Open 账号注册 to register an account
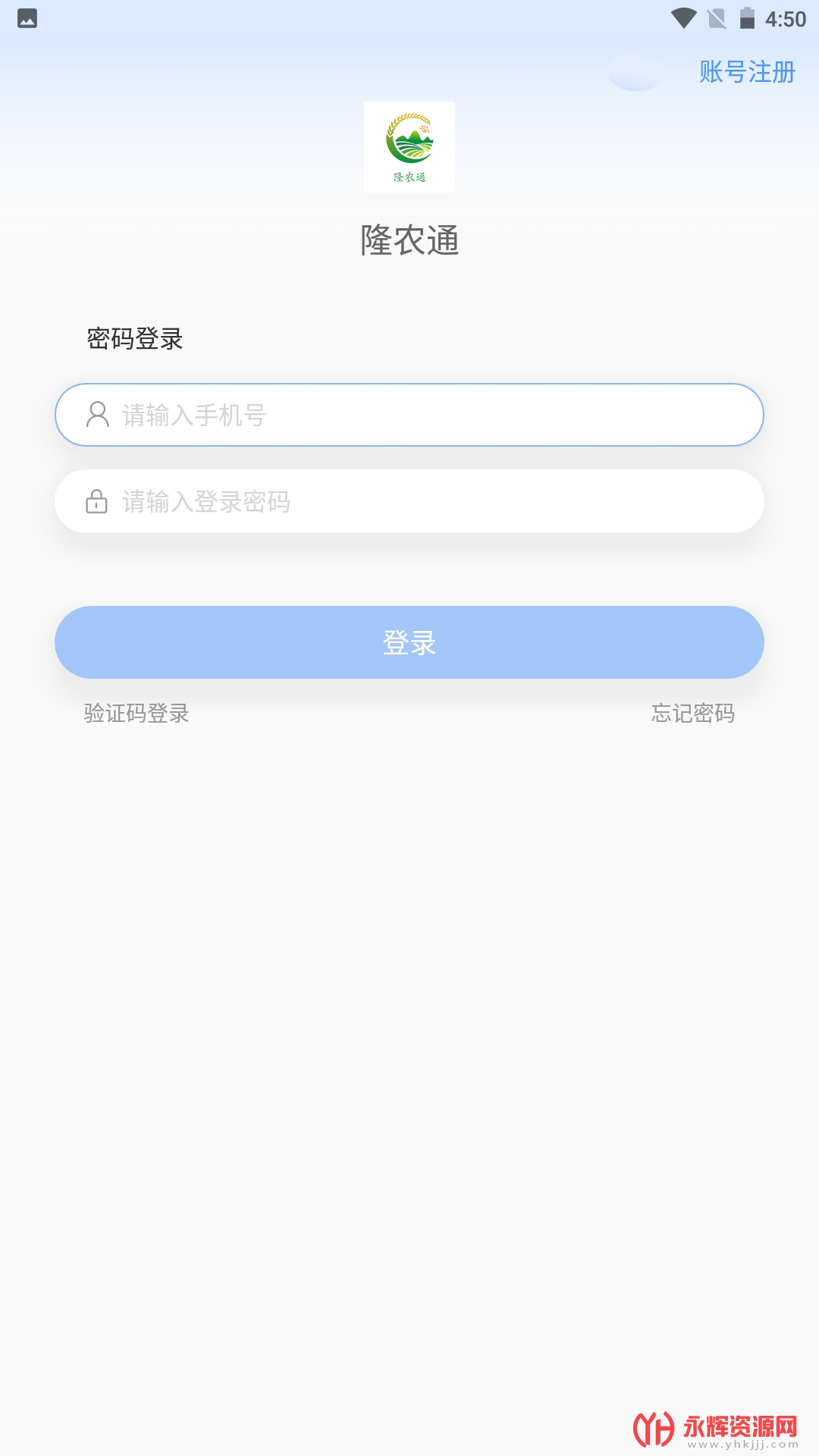 (746, 72)
